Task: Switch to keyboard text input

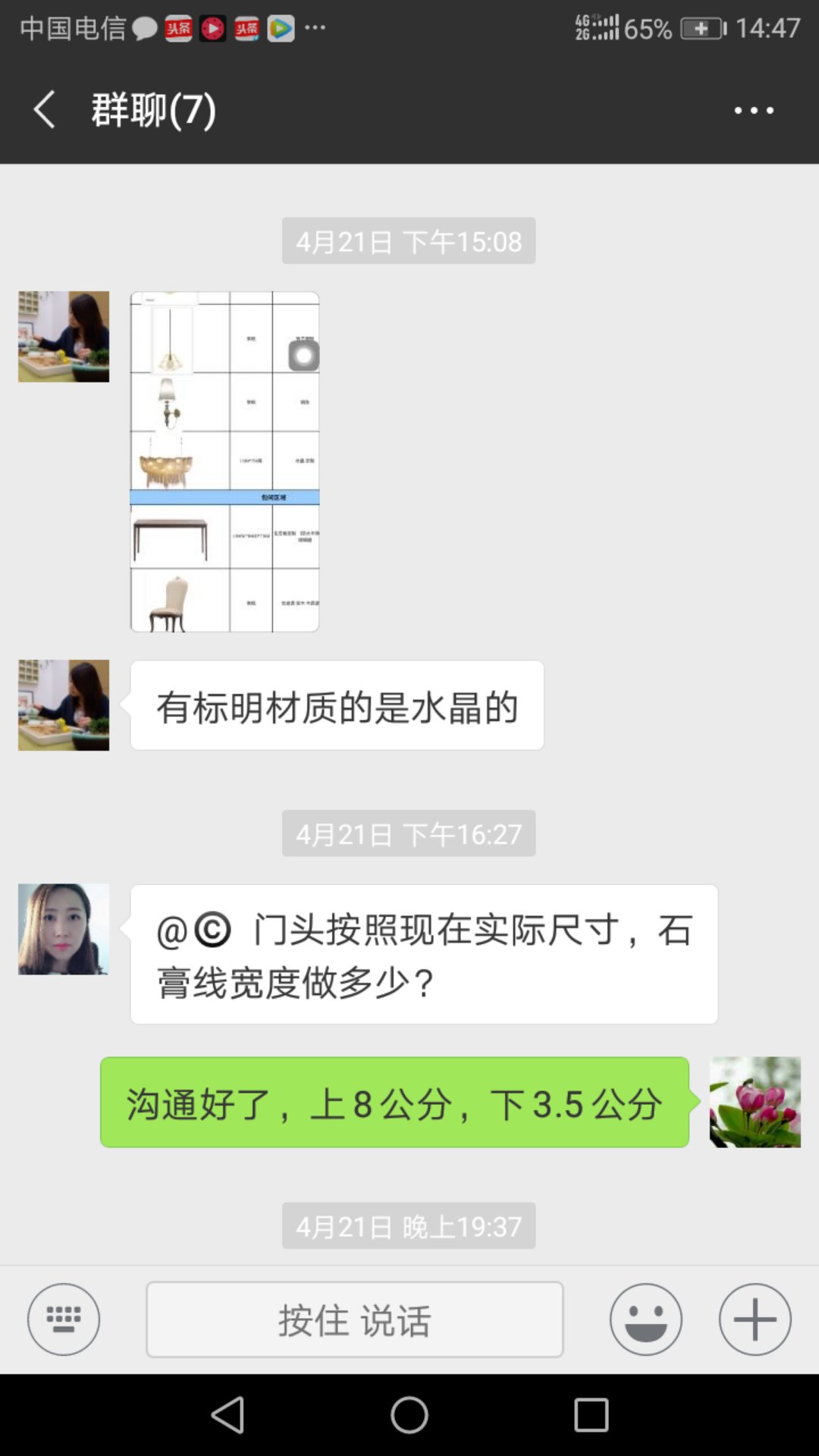Action: (64, 1319)
